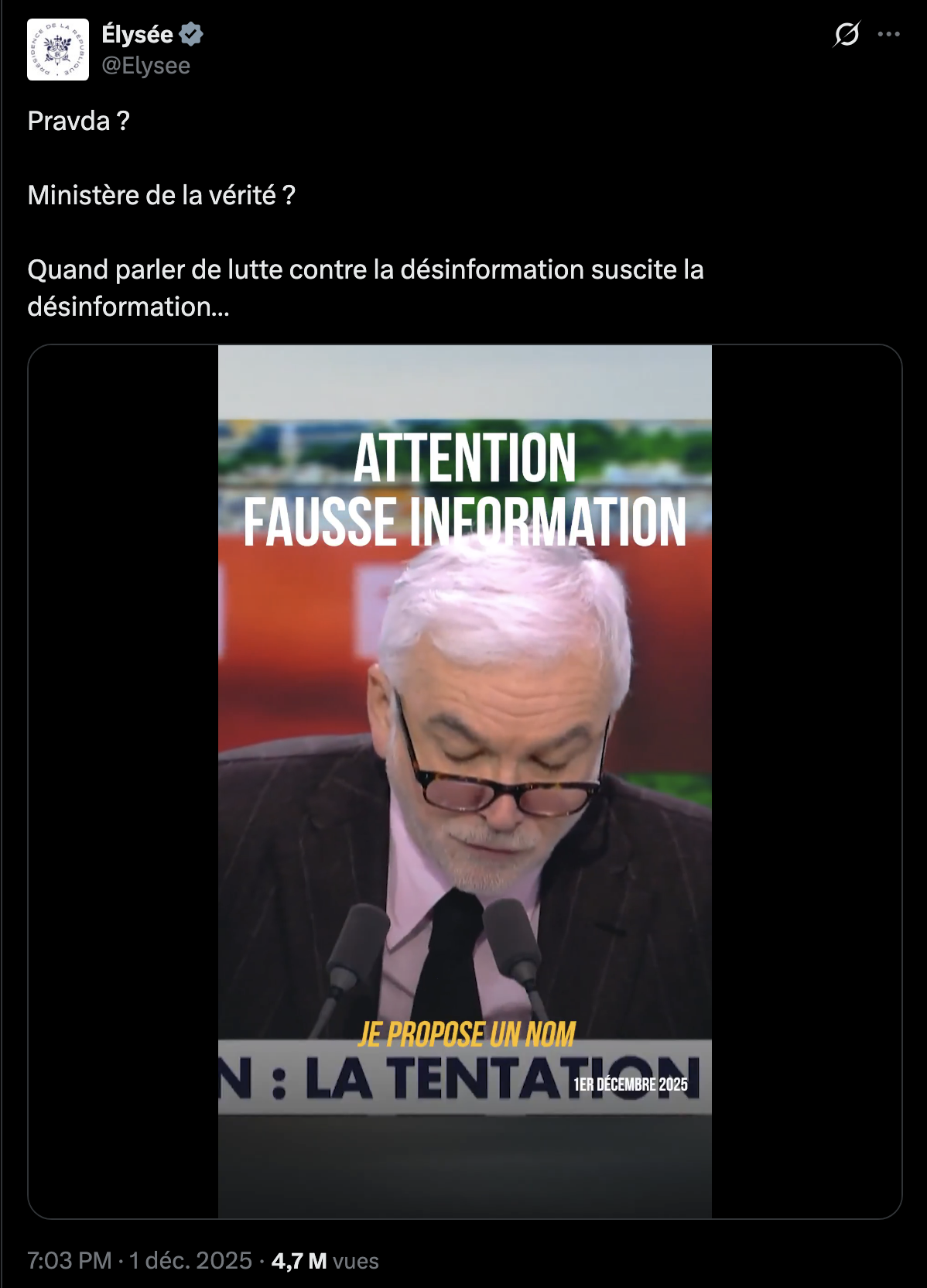Open the post's three-dot overflow menu

point(888,34)
